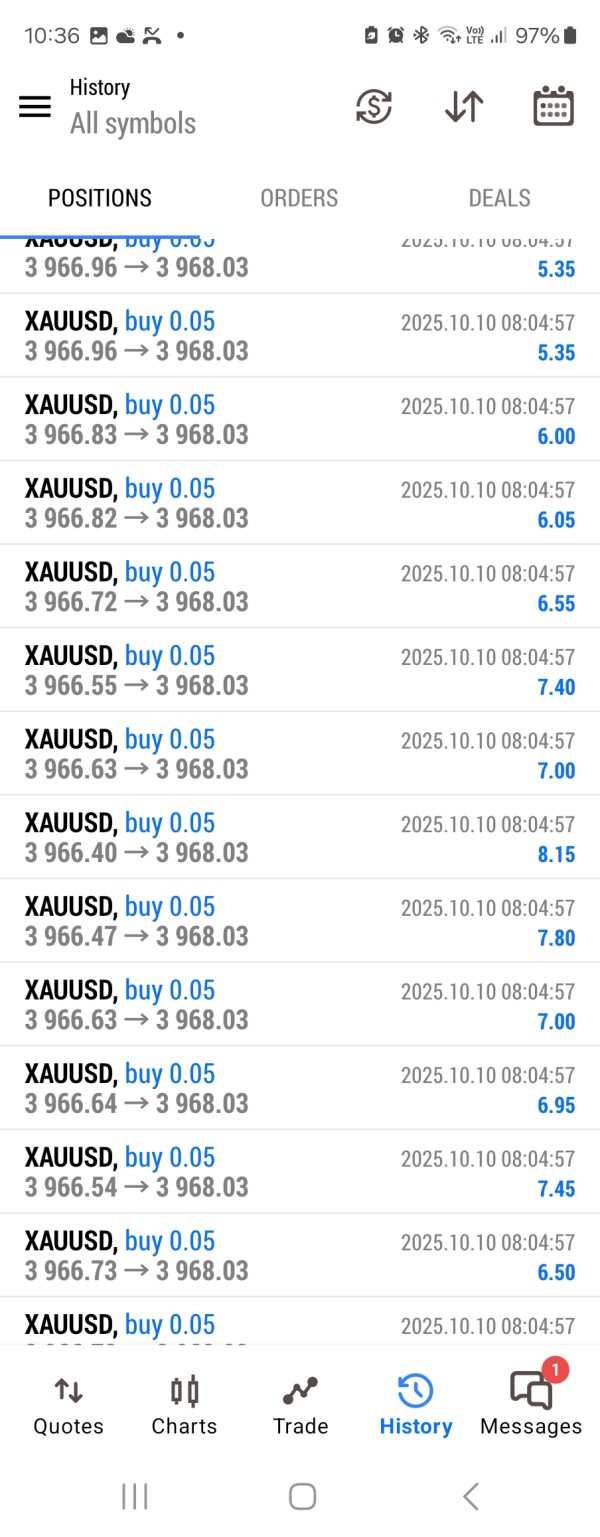Open the Charts section
Viewport: 600px width, 1537px height.
tap(184, 1406)
